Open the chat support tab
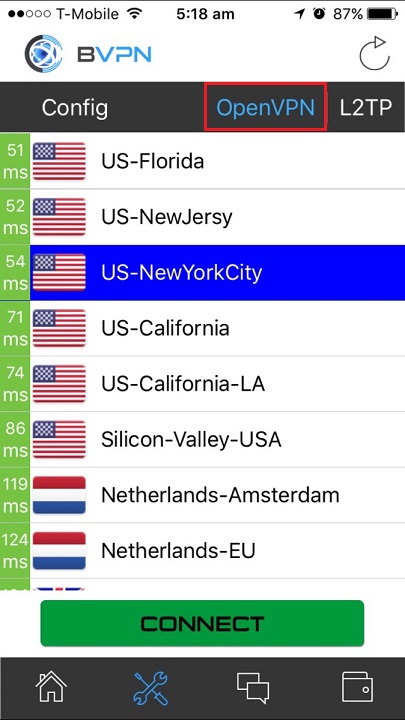The width and height of the screenshot is (405, 720). tap(253, 688)
